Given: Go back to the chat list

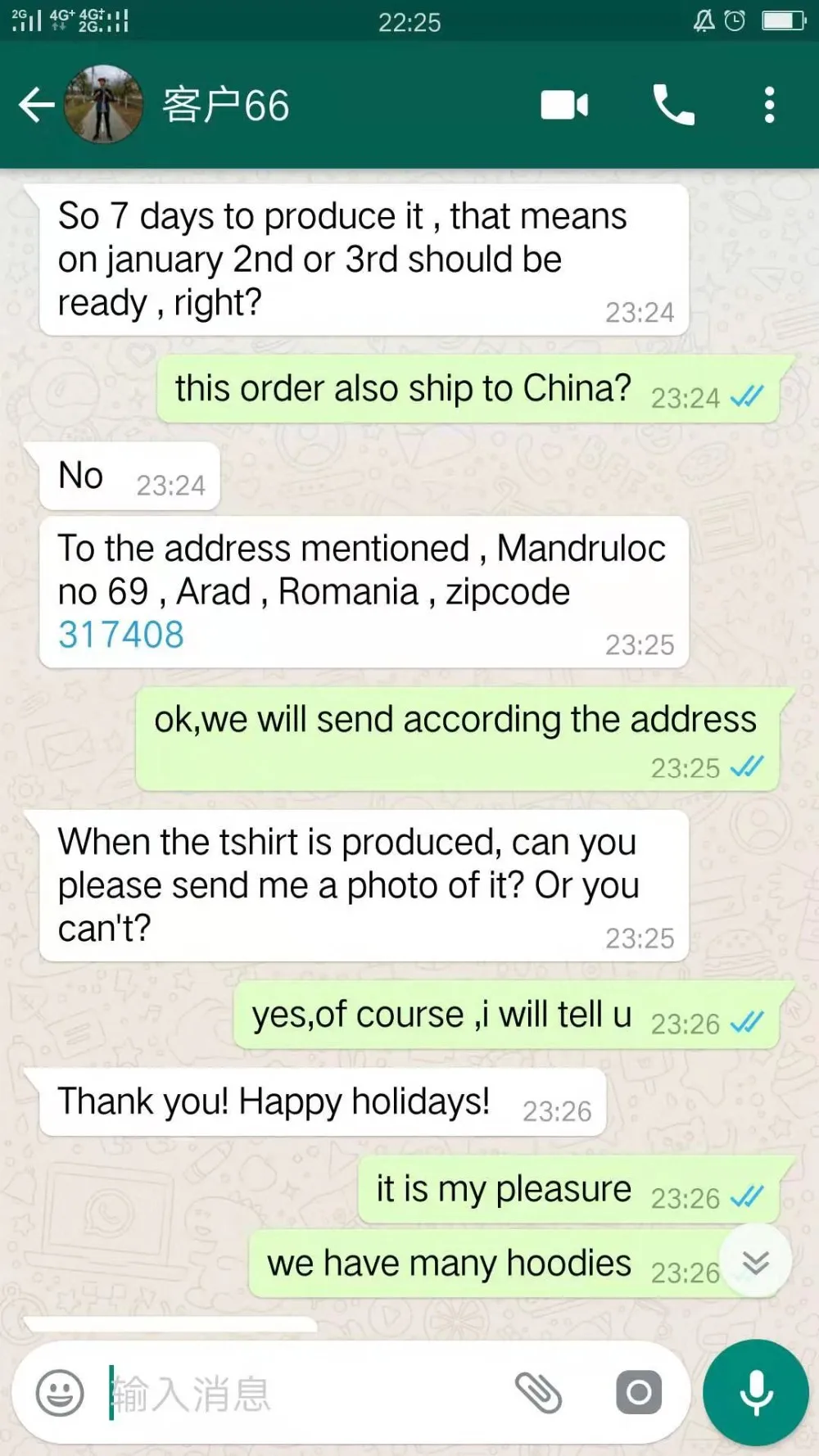Looking at the screenshot, I should [36, 106].
